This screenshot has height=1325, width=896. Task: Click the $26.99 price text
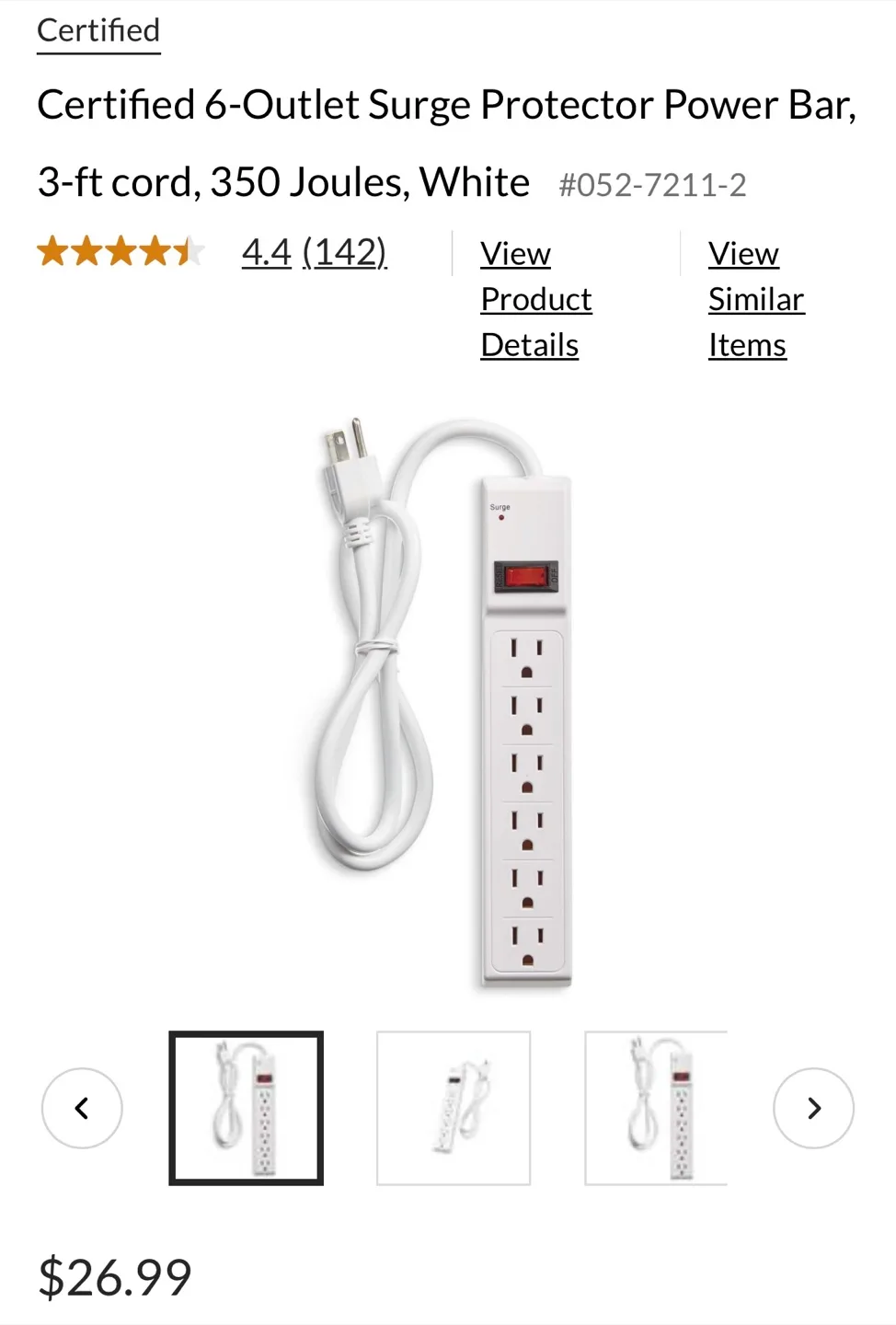[x=113, y=1277]
